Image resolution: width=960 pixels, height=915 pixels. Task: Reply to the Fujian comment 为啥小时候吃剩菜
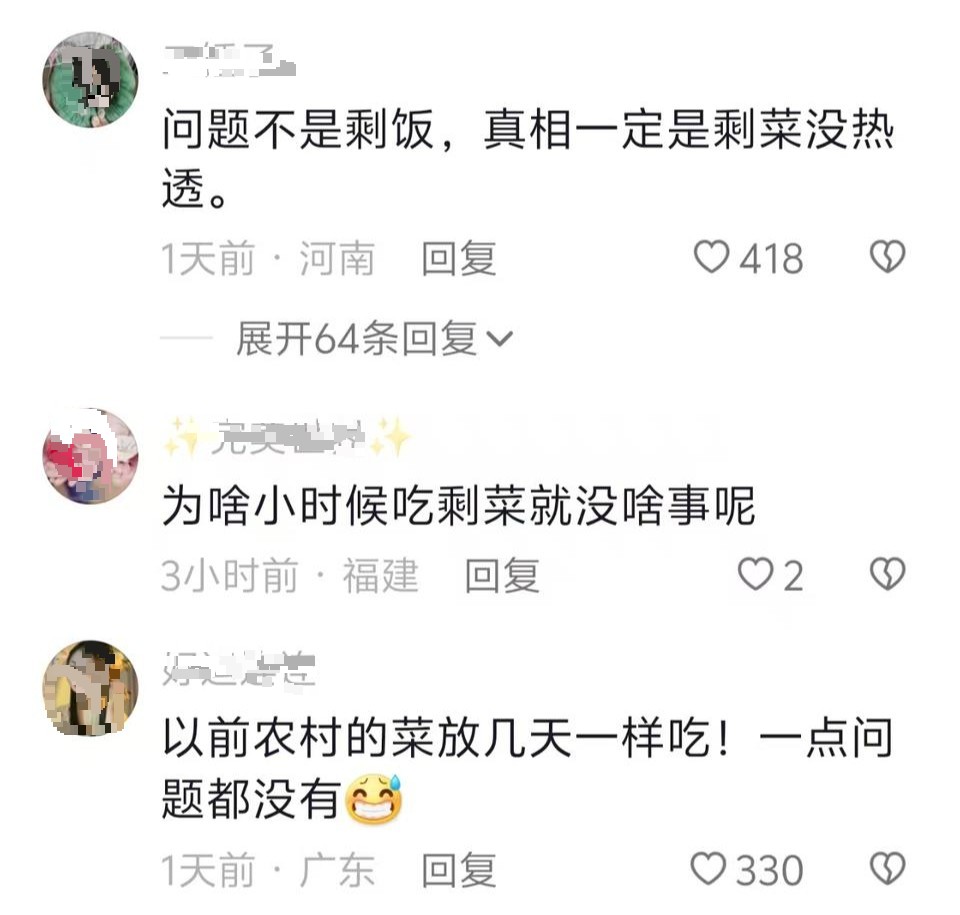coord(502,576)
